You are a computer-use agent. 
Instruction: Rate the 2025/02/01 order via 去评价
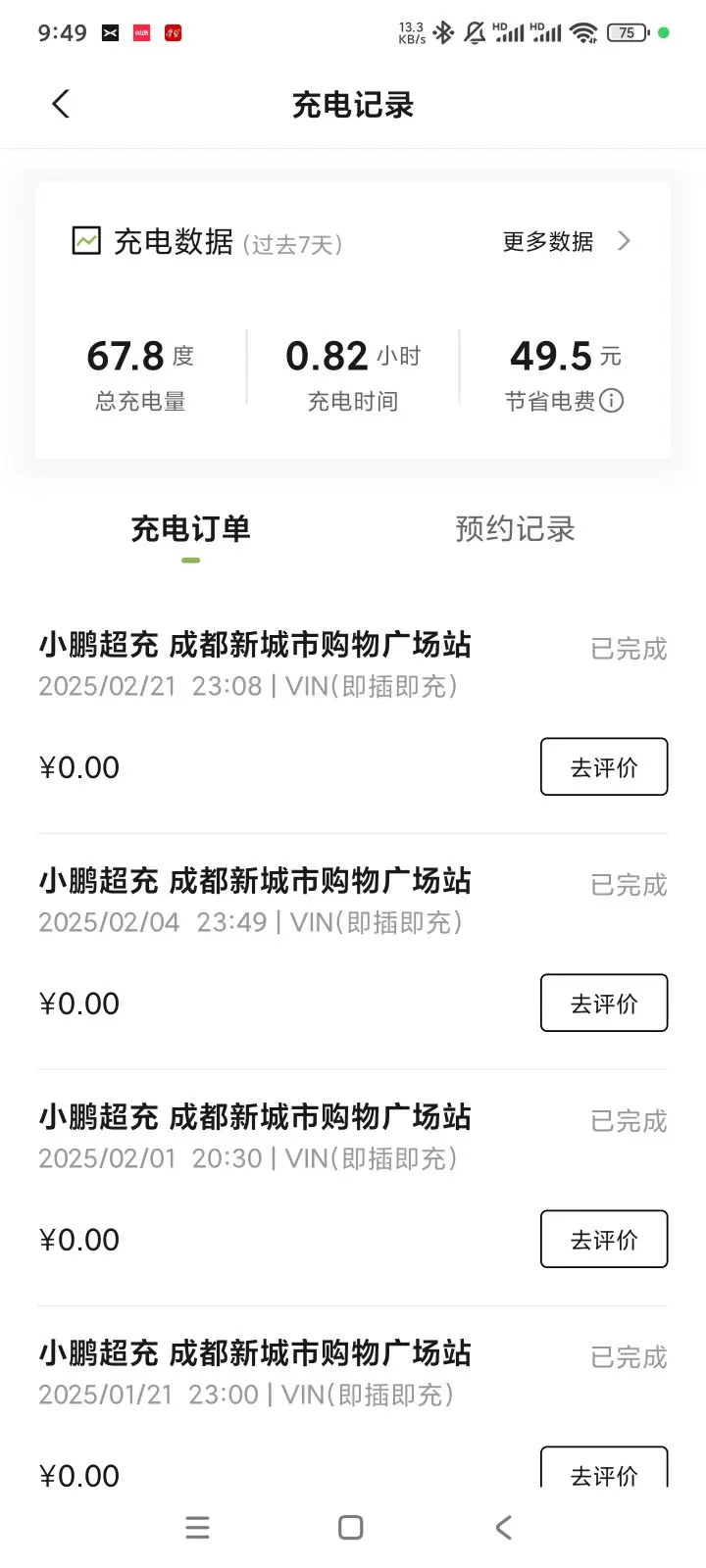pos(604,1239)
